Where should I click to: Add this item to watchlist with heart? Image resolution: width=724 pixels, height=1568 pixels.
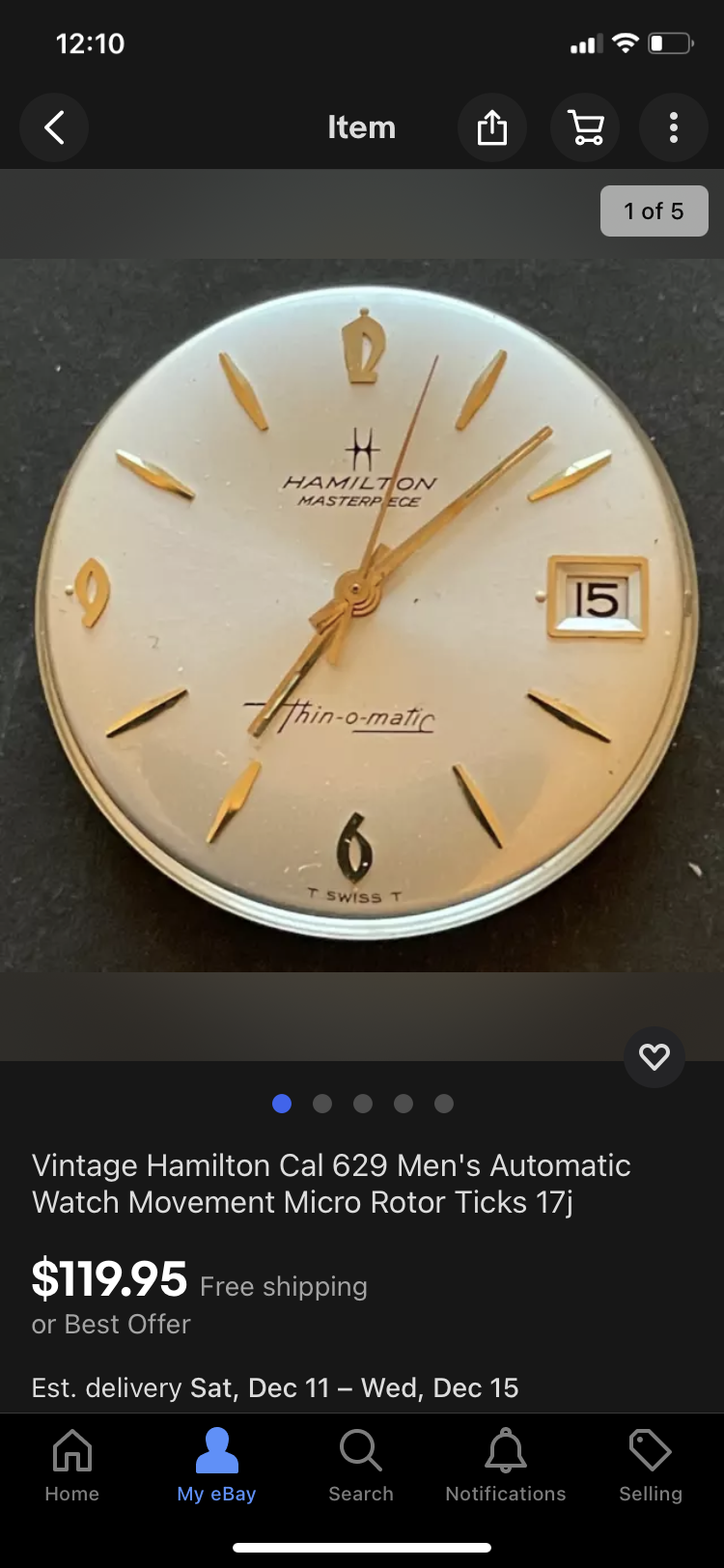click(x=654, y=1057)
